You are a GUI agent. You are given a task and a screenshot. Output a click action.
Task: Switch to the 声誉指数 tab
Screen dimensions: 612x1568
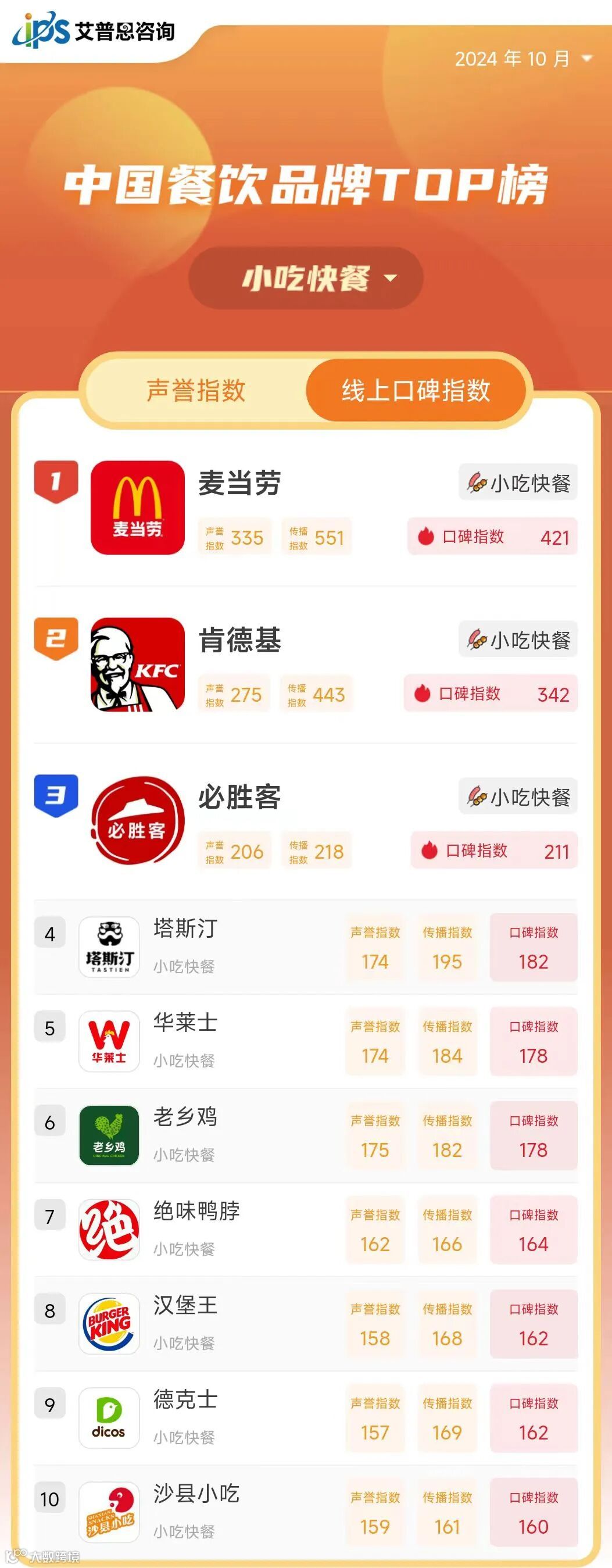click(196, 390)
